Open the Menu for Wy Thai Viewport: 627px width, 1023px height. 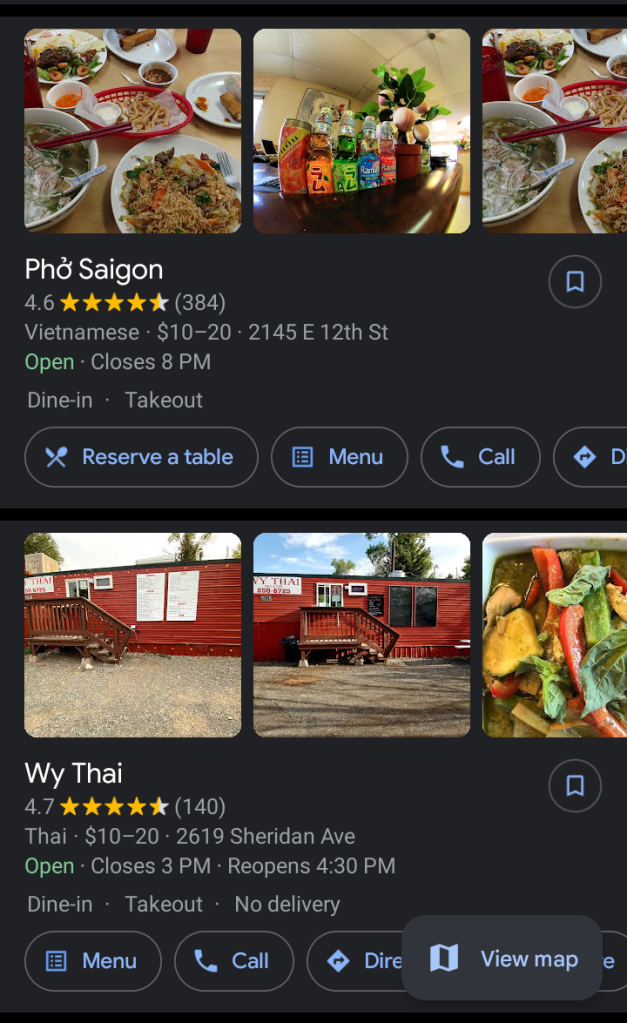click(x=93, y=961)
